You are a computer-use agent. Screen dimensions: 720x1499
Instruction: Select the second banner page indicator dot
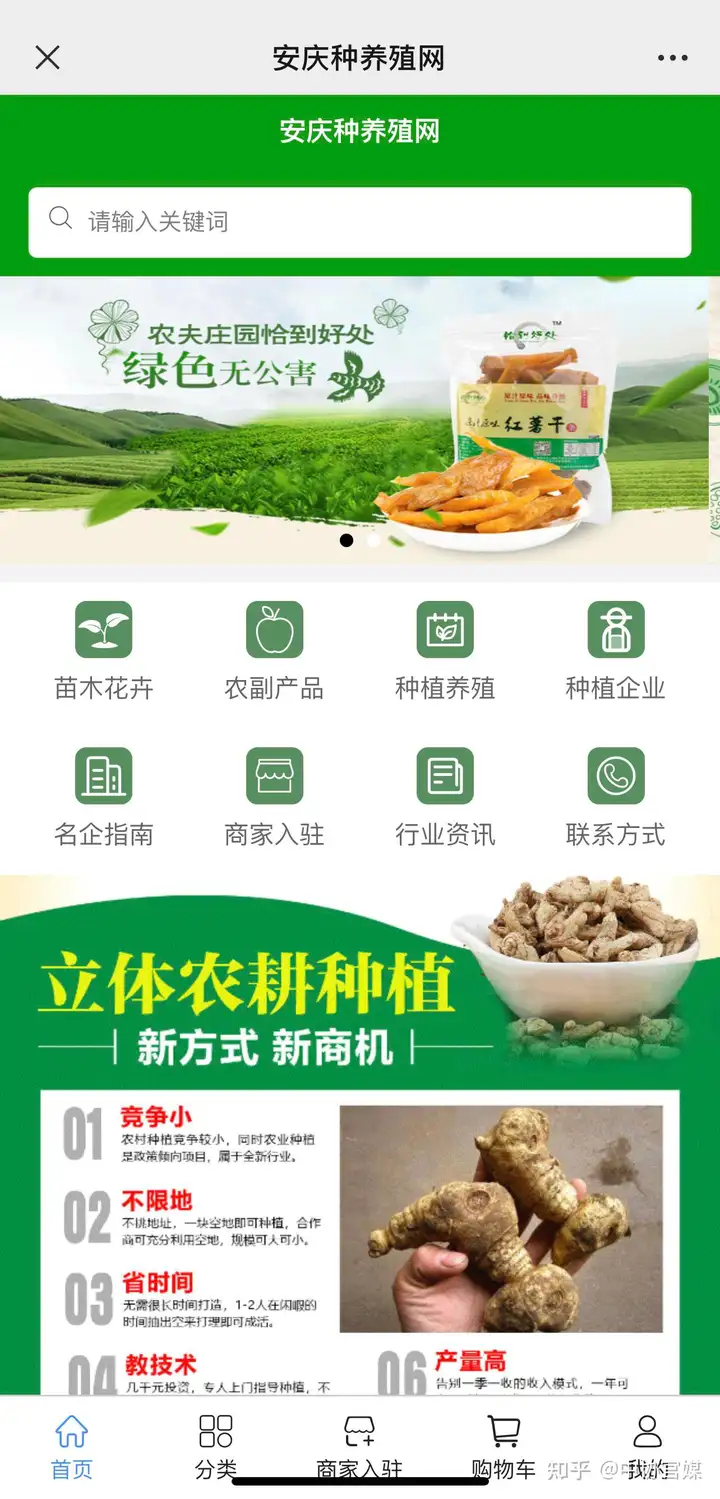[x=374, y=540]
